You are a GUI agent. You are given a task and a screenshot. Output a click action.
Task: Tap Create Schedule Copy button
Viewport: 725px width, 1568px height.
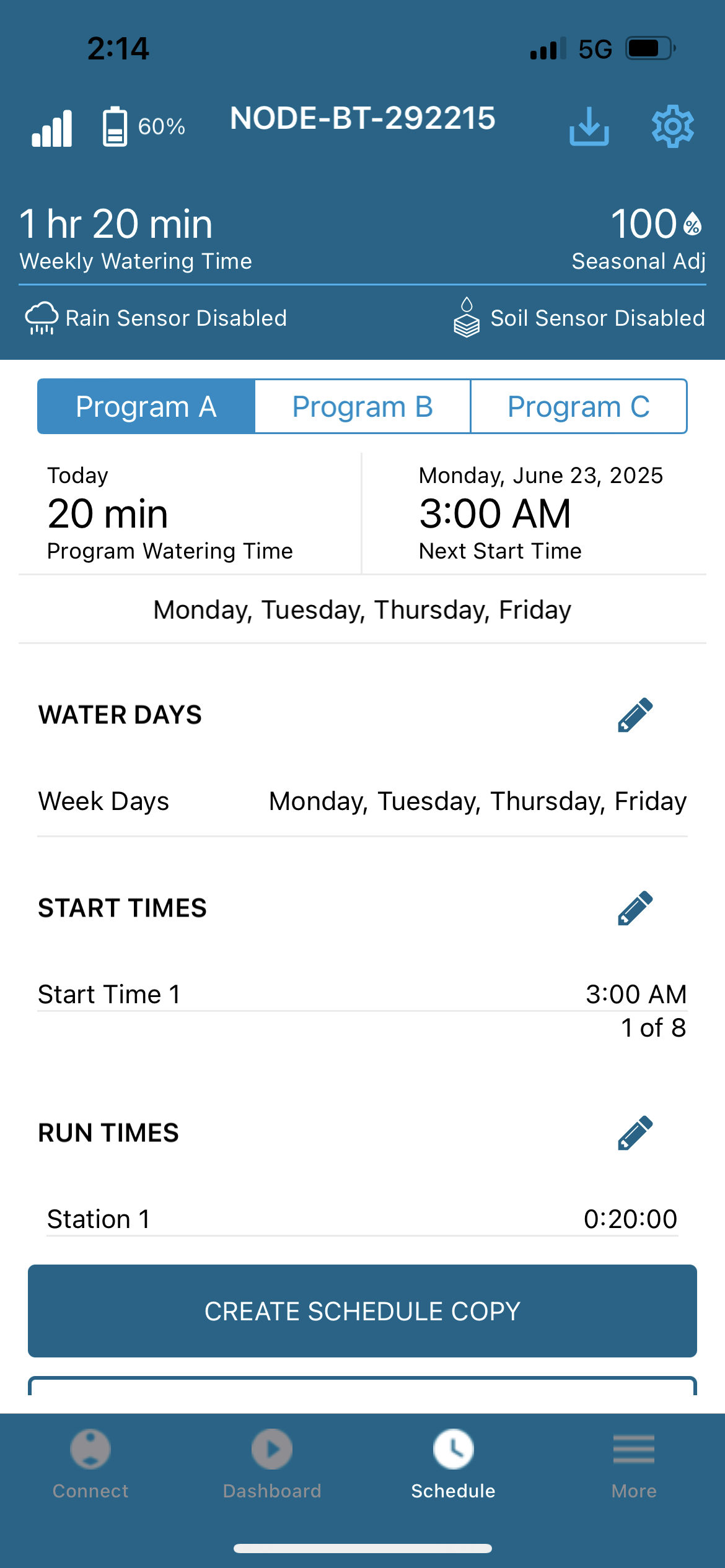click(x=362, y=1311)
